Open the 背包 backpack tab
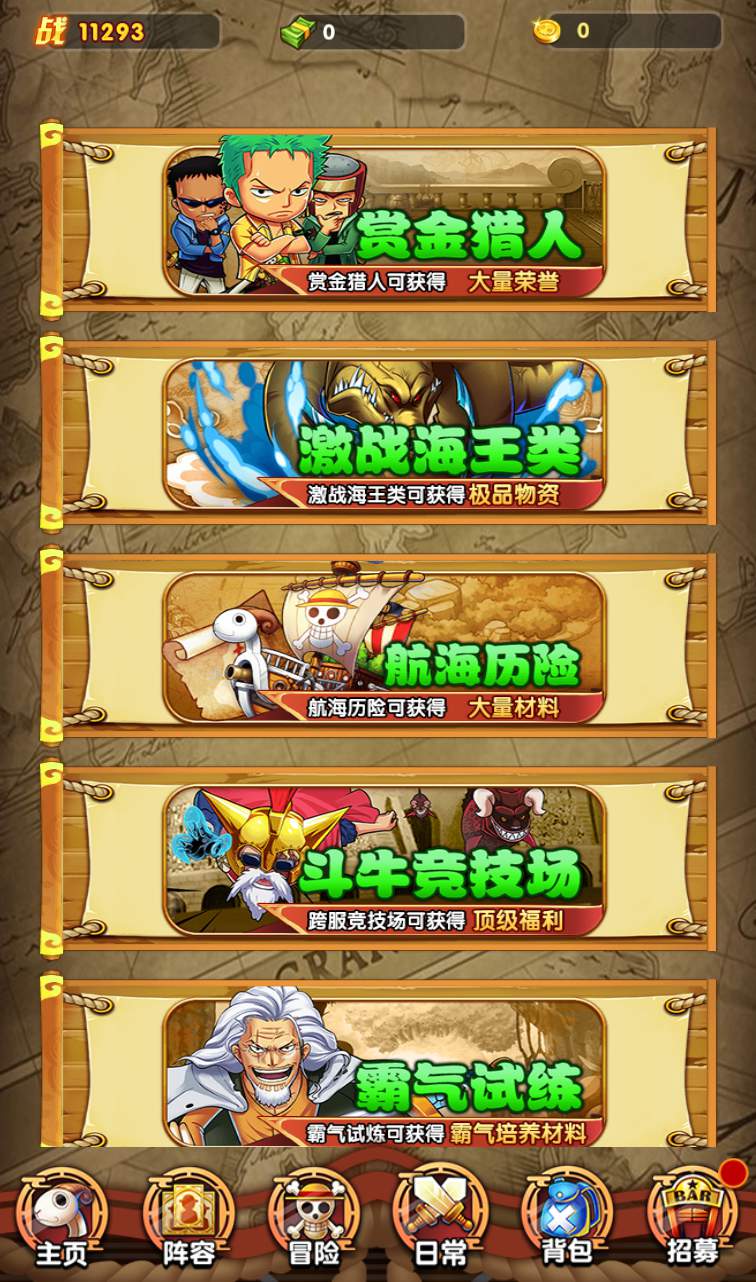756x1282 pixels. point(567,1220)
